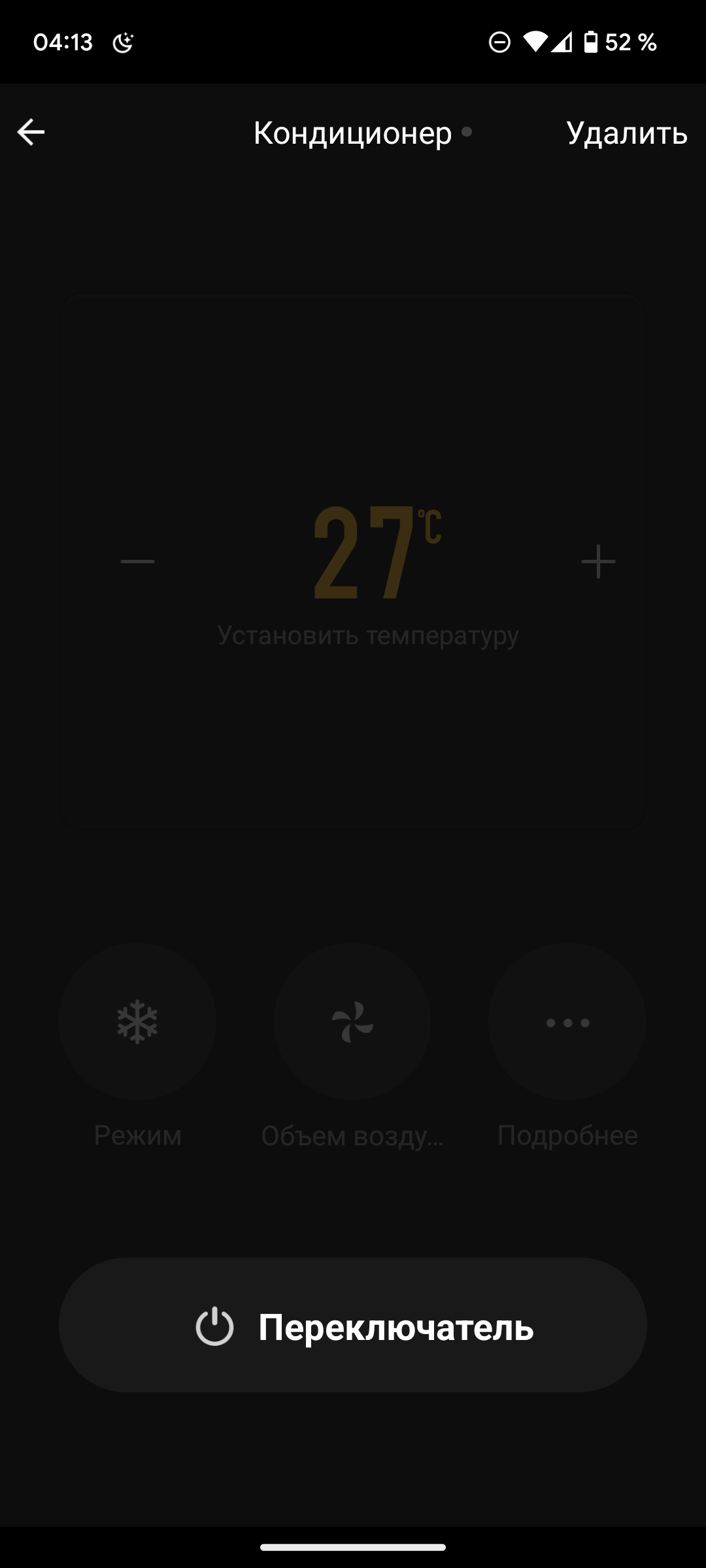Decrease temperature with the minus button
The height and width of the screenshot is (1568, 706).
138,561
